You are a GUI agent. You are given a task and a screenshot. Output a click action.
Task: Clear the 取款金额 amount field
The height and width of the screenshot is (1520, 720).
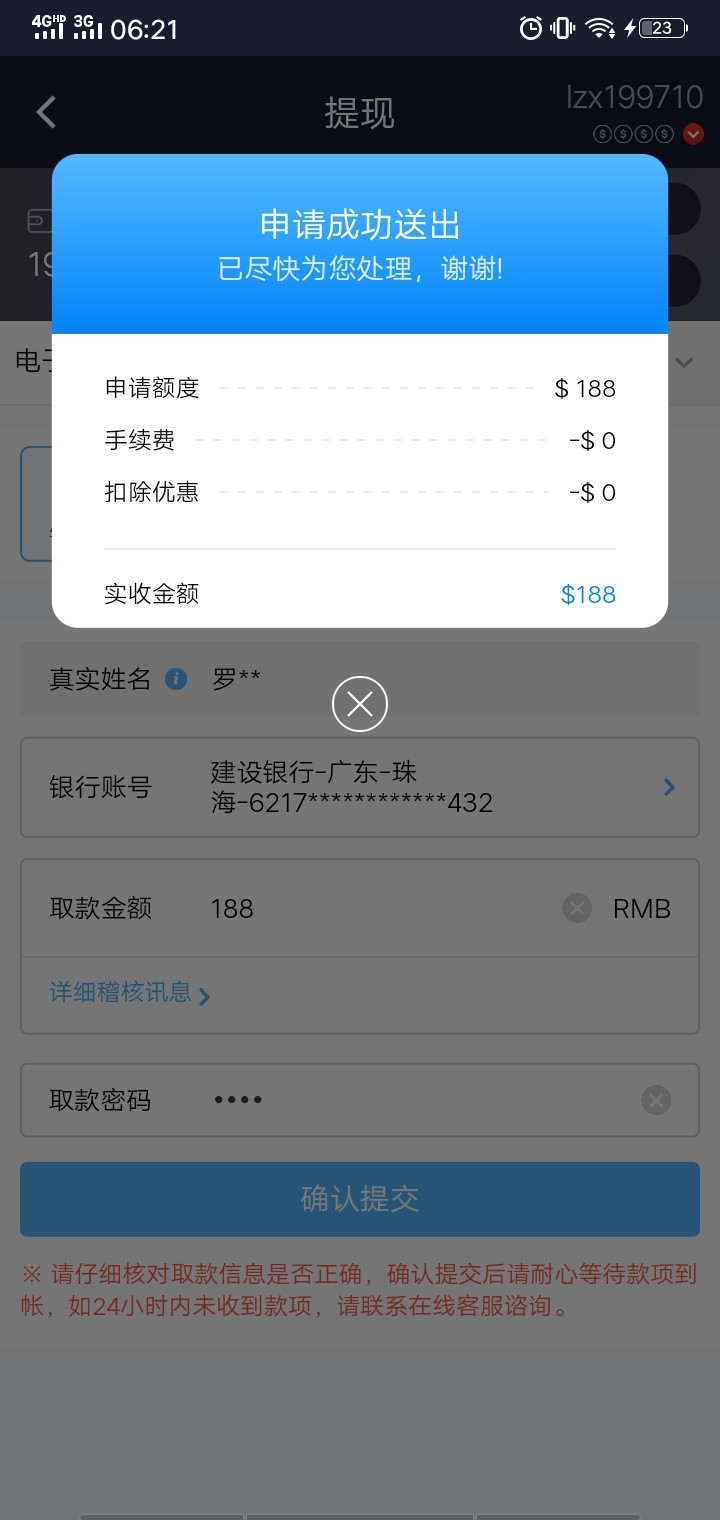[x=577, y=908]
